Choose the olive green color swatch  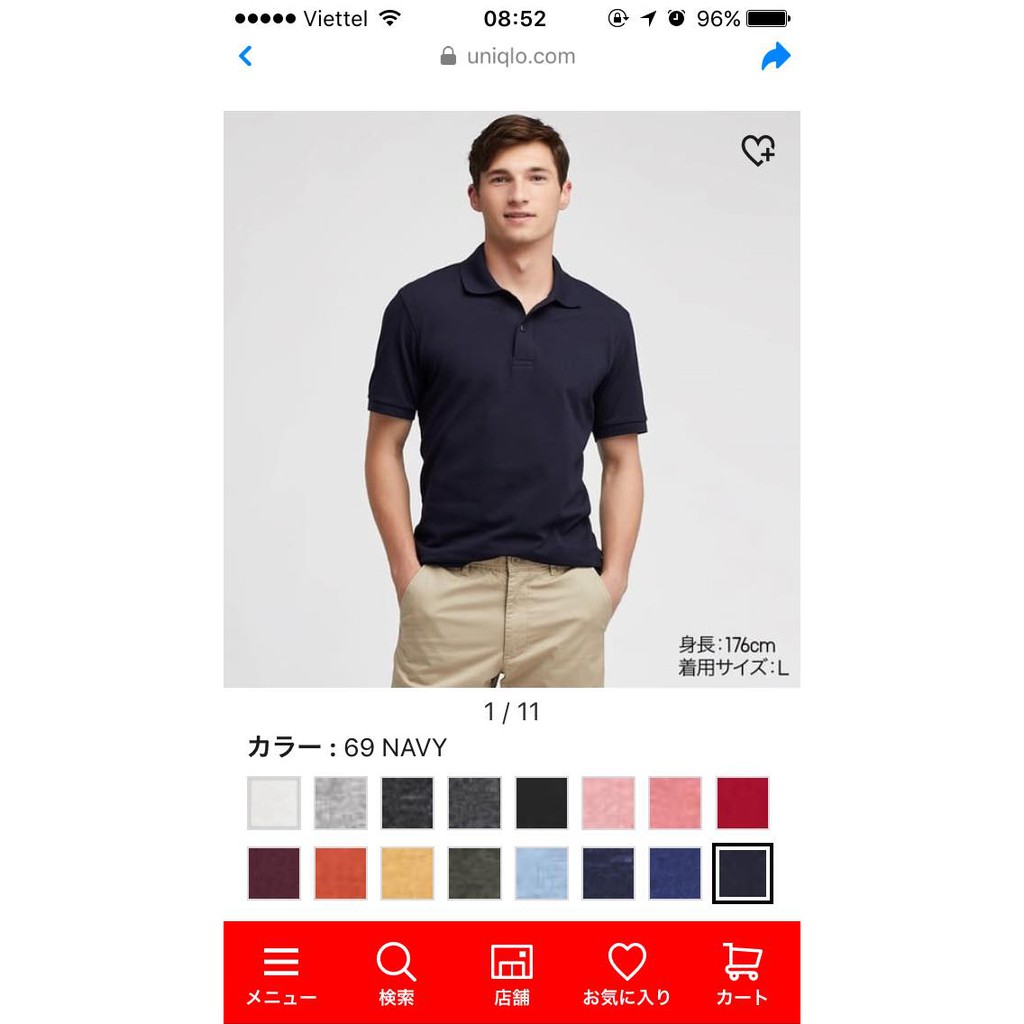point(475,873)
